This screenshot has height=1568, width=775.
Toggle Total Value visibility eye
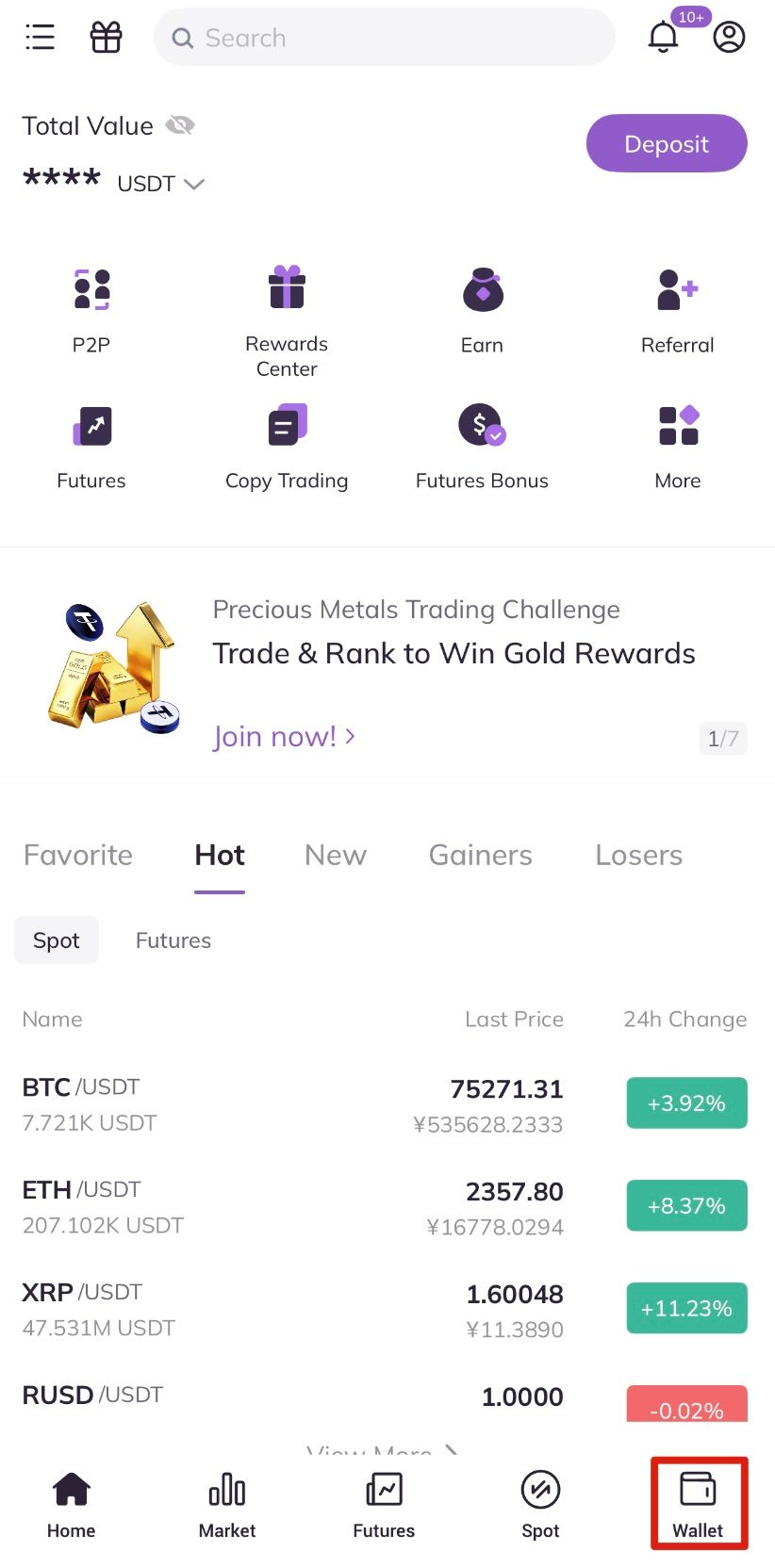[x=179, y=125]
